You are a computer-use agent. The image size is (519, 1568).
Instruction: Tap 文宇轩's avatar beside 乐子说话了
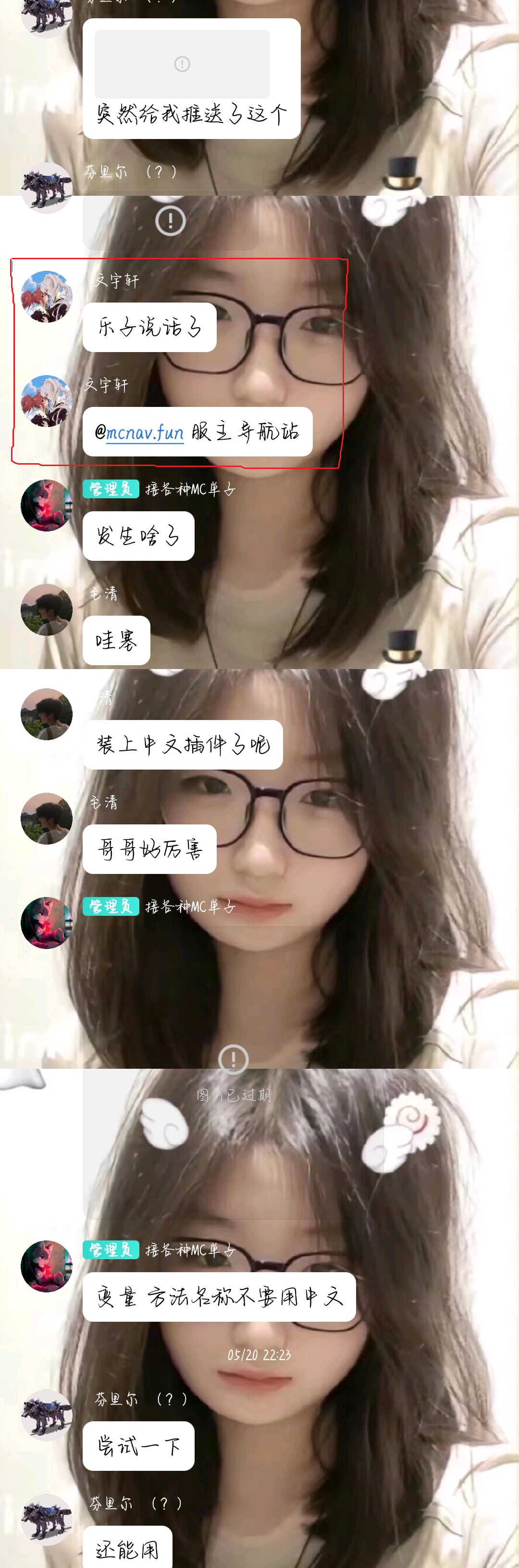(46, 296)
